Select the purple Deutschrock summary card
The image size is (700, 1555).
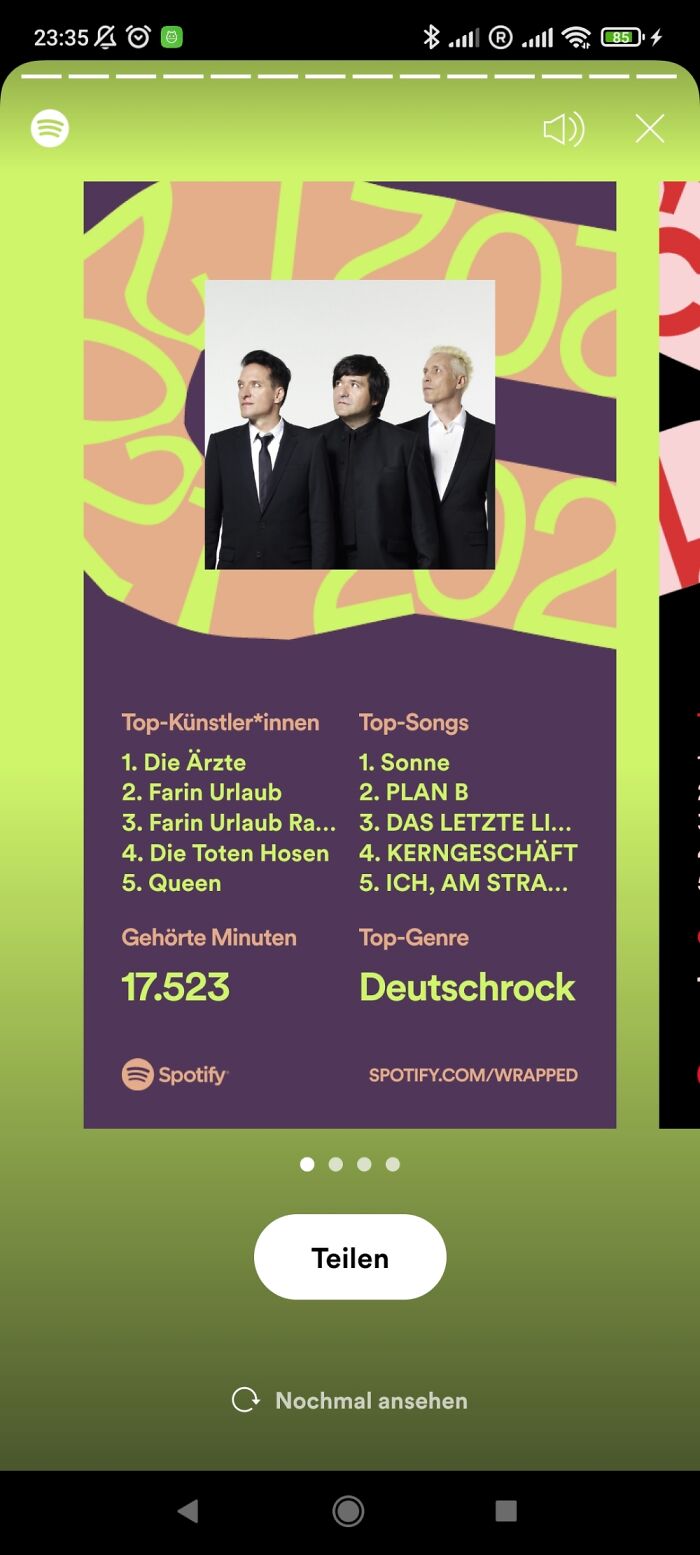[349, 655]
